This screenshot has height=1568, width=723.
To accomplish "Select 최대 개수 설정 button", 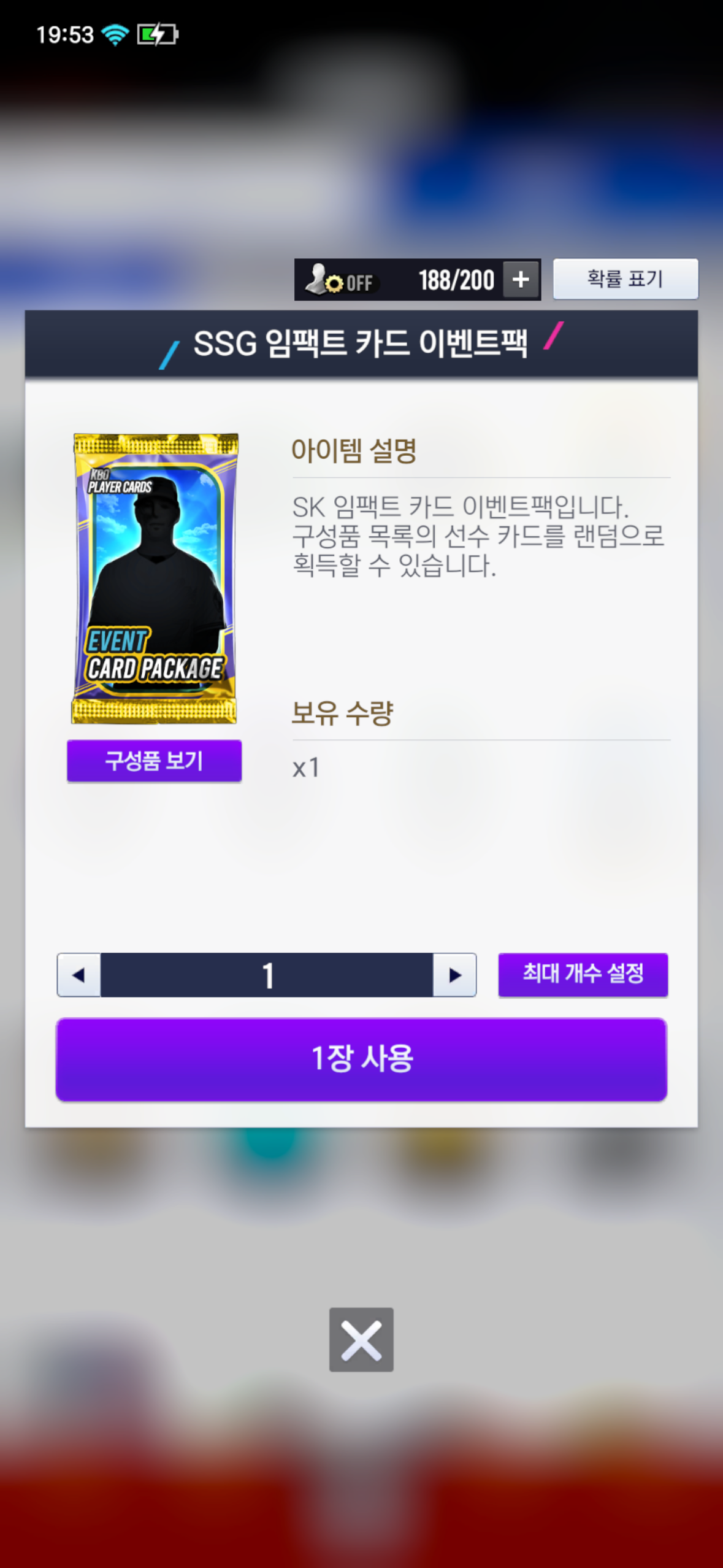I will (x=583, y=974).
